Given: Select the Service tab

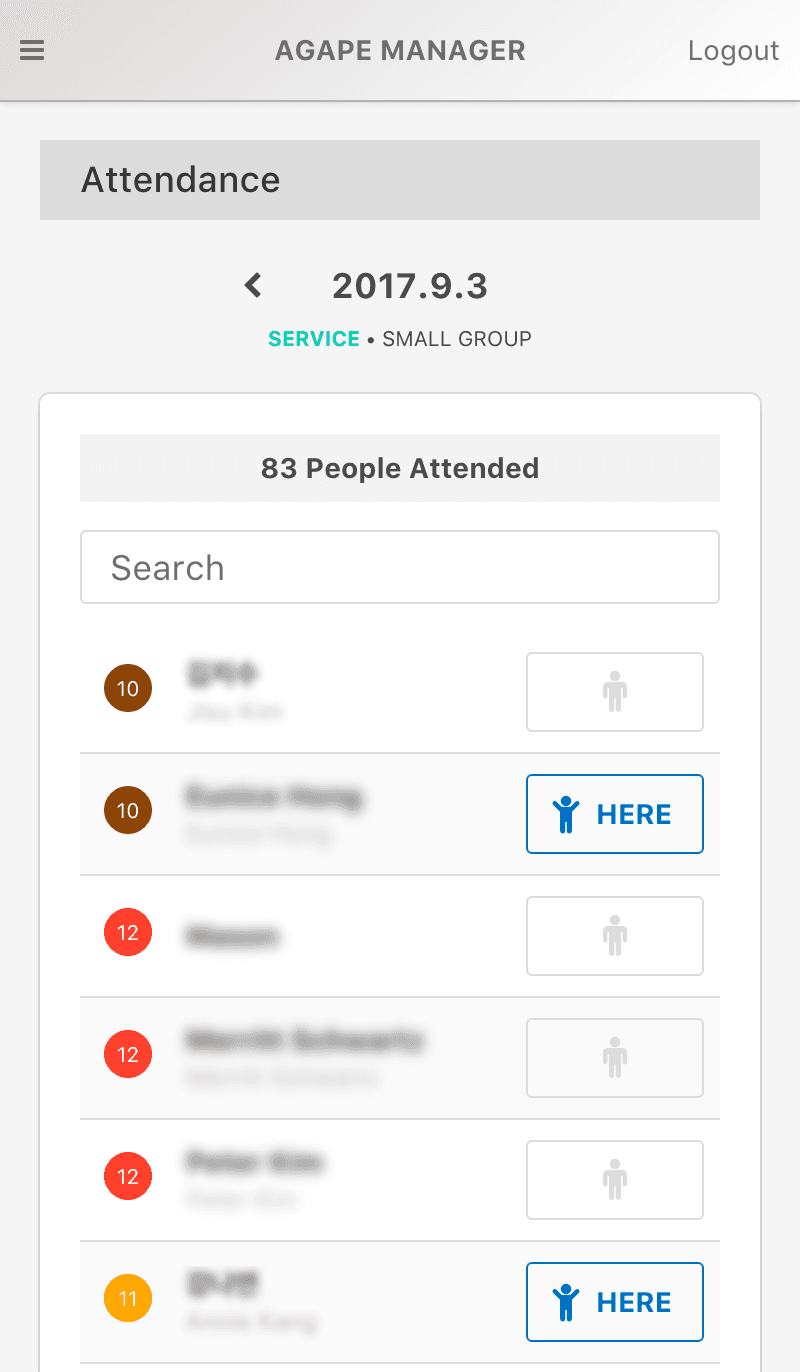Looking at the screenshot, I should (x=314, y=339).
